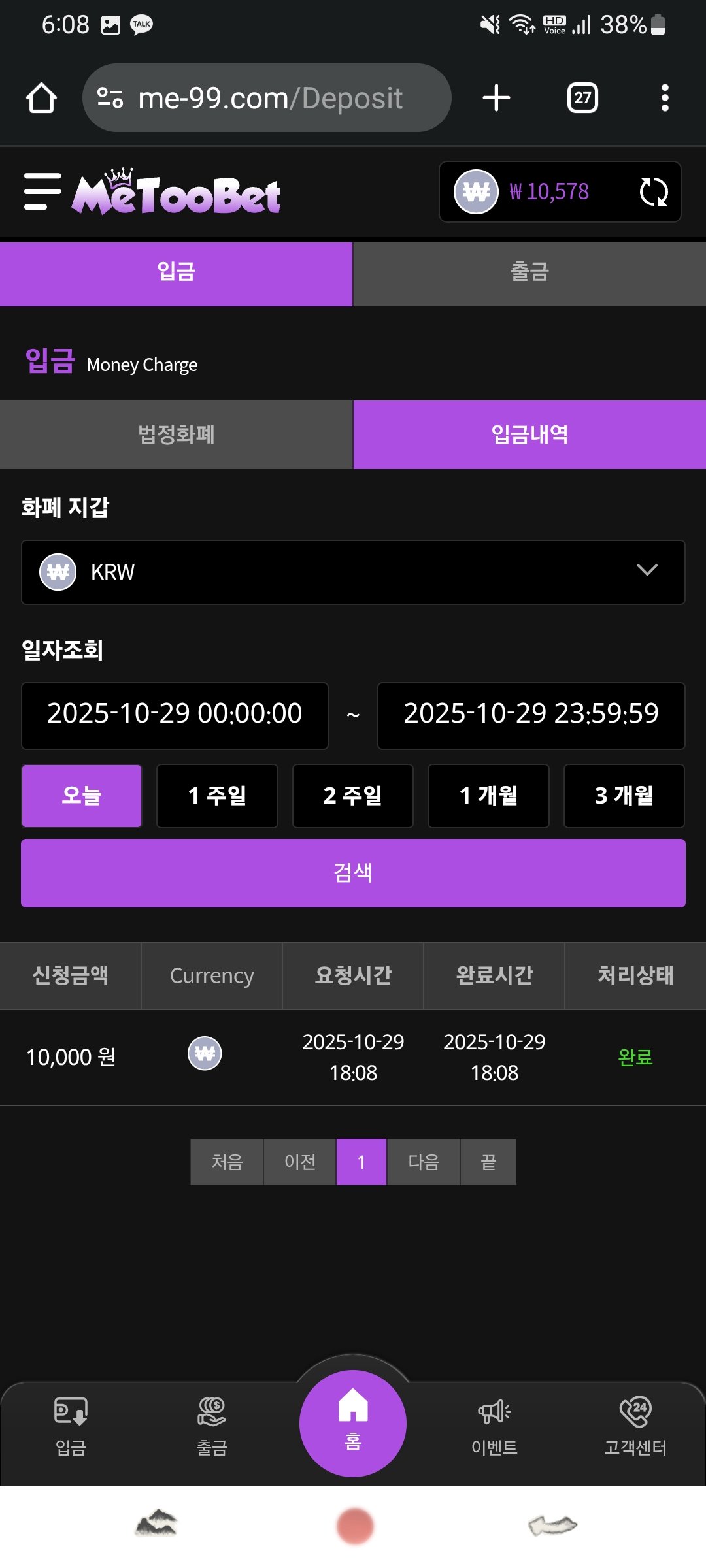Go to 다음 page of results
The height and width of the screenshot is (1568, 706).
tap(424, 1162)
